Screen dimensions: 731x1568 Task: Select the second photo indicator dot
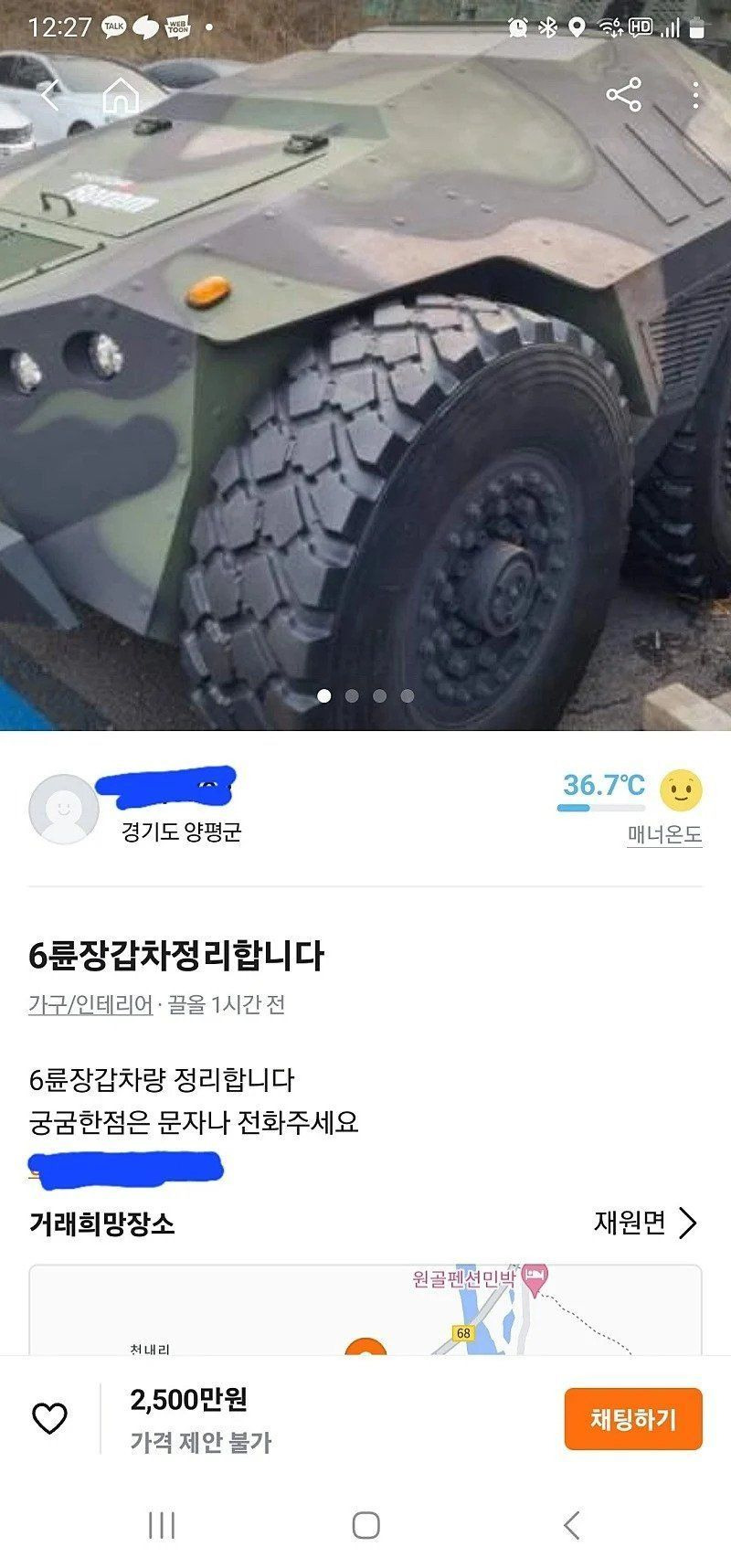coord(350,695)
